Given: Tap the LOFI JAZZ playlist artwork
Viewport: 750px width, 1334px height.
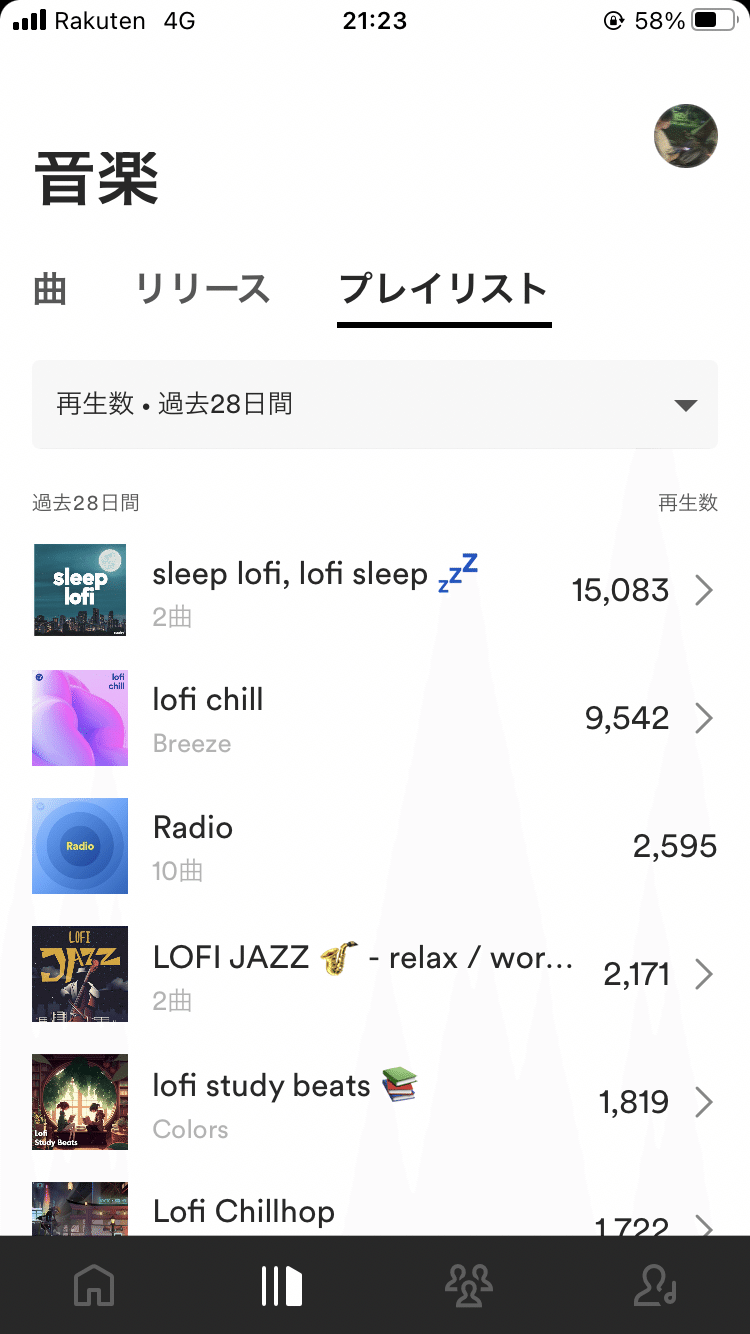Looking at the screenshot, I should tap(80, 974).
